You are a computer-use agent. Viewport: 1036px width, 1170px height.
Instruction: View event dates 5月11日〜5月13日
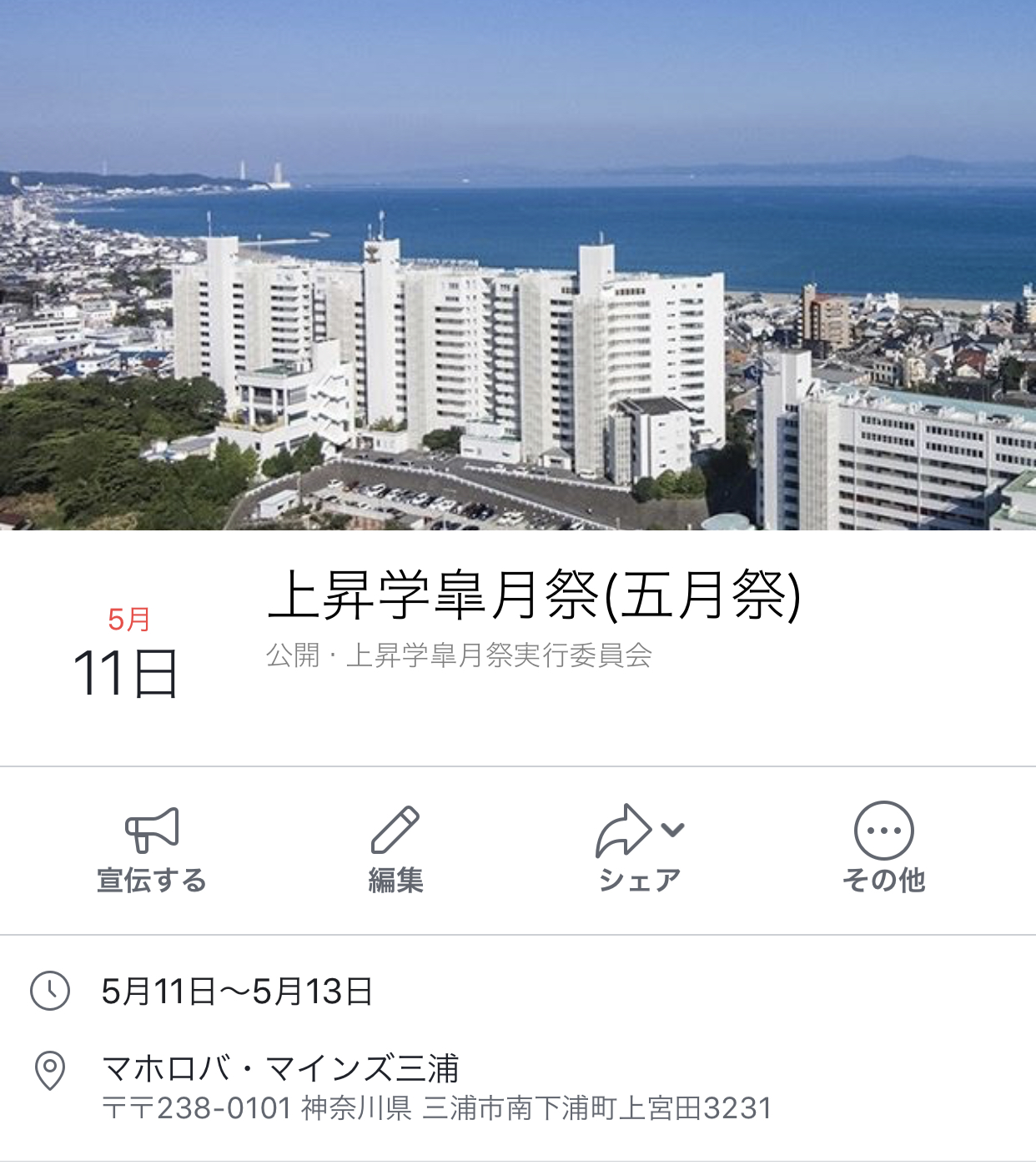(x=237, y=992)
